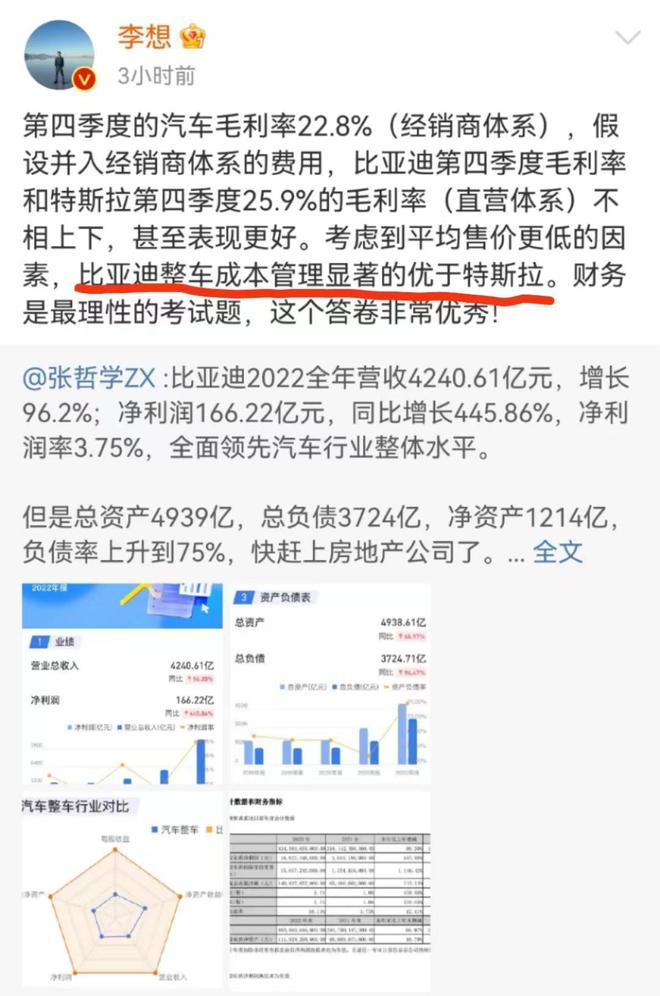
Task: Expand the post options chevron
Action: pyautogui.click(x=627, y=39)
